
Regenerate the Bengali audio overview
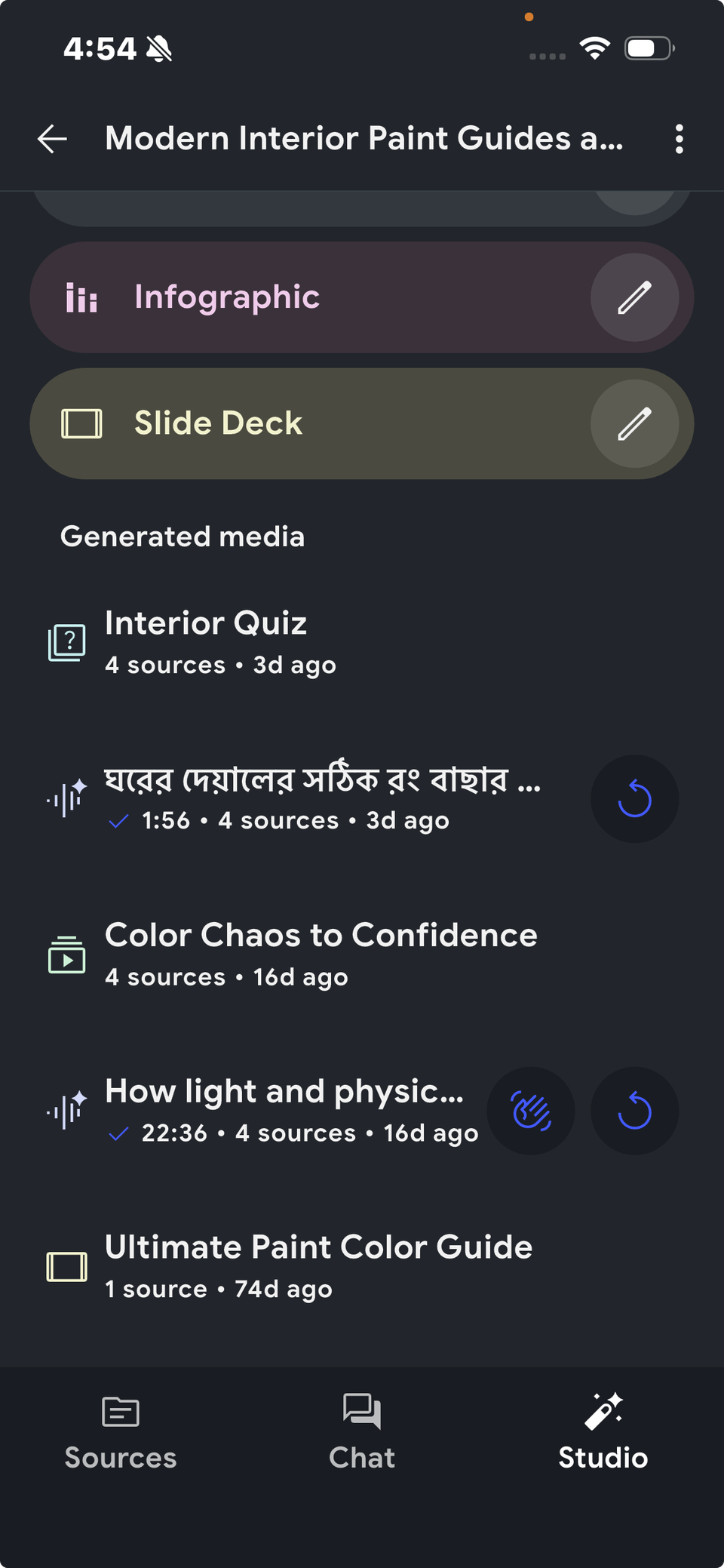click(x=635, y=798)
